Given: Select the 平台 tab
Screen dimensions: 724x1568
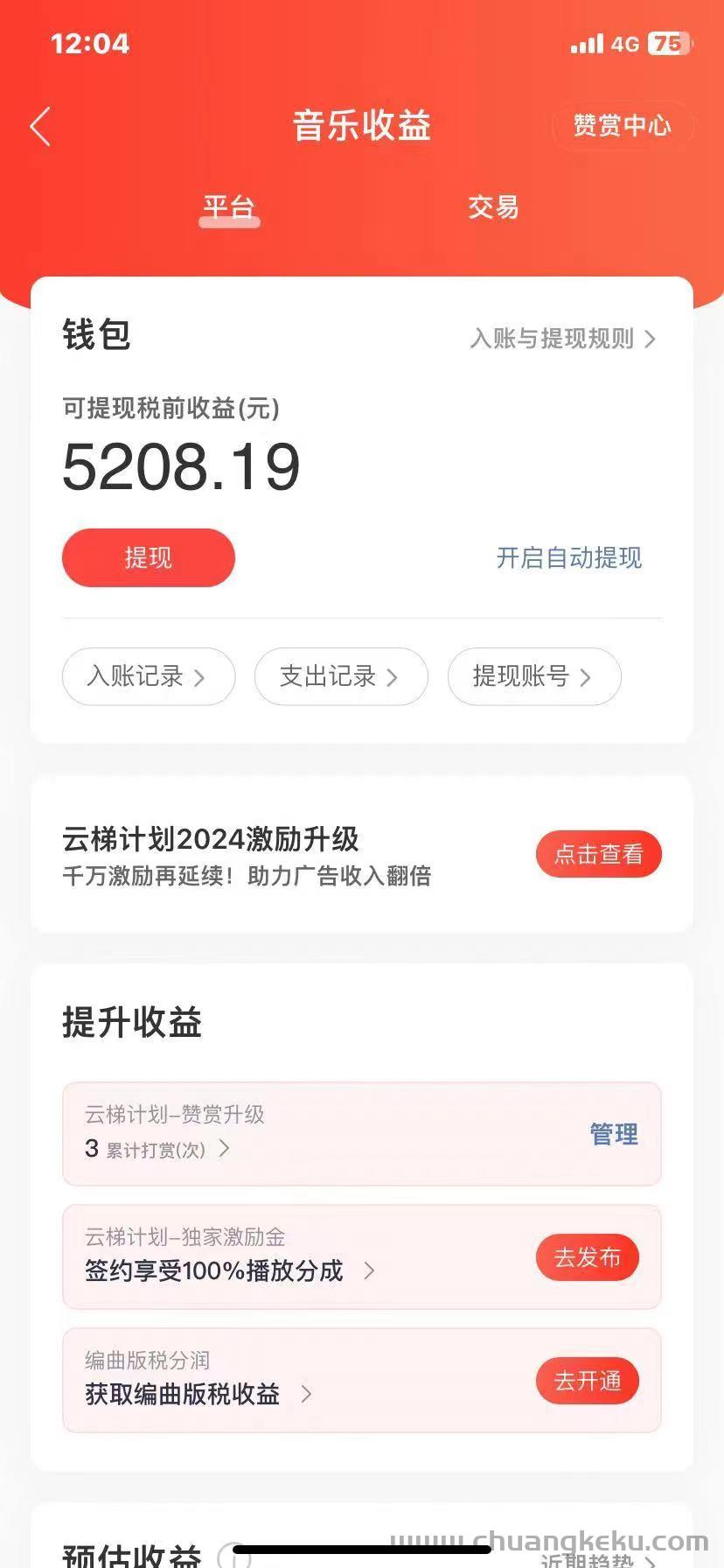Looking at the screenshot, I should 229,208.
